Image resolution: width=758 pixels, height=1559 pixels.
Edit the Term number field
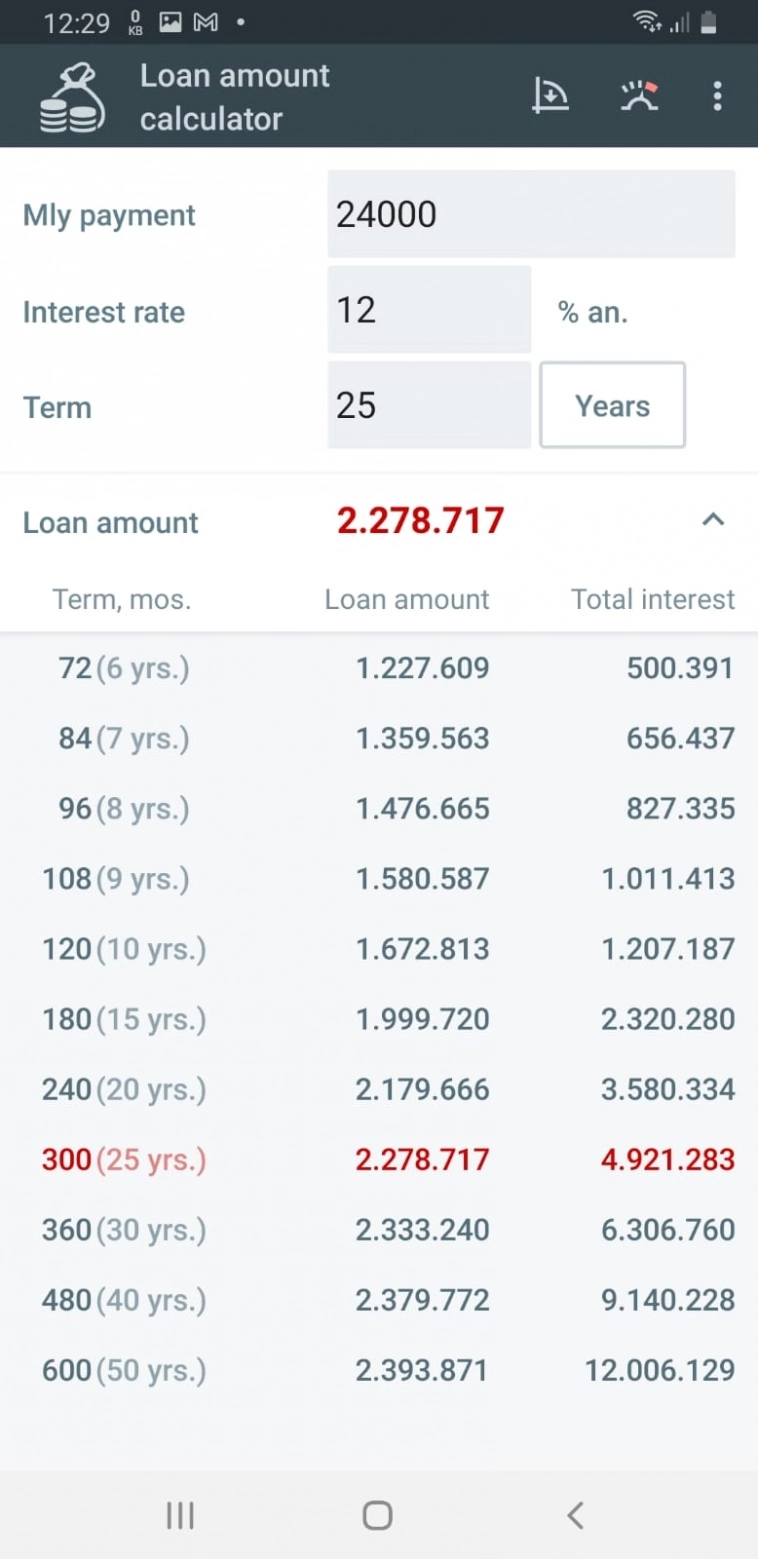coord(429,405)
